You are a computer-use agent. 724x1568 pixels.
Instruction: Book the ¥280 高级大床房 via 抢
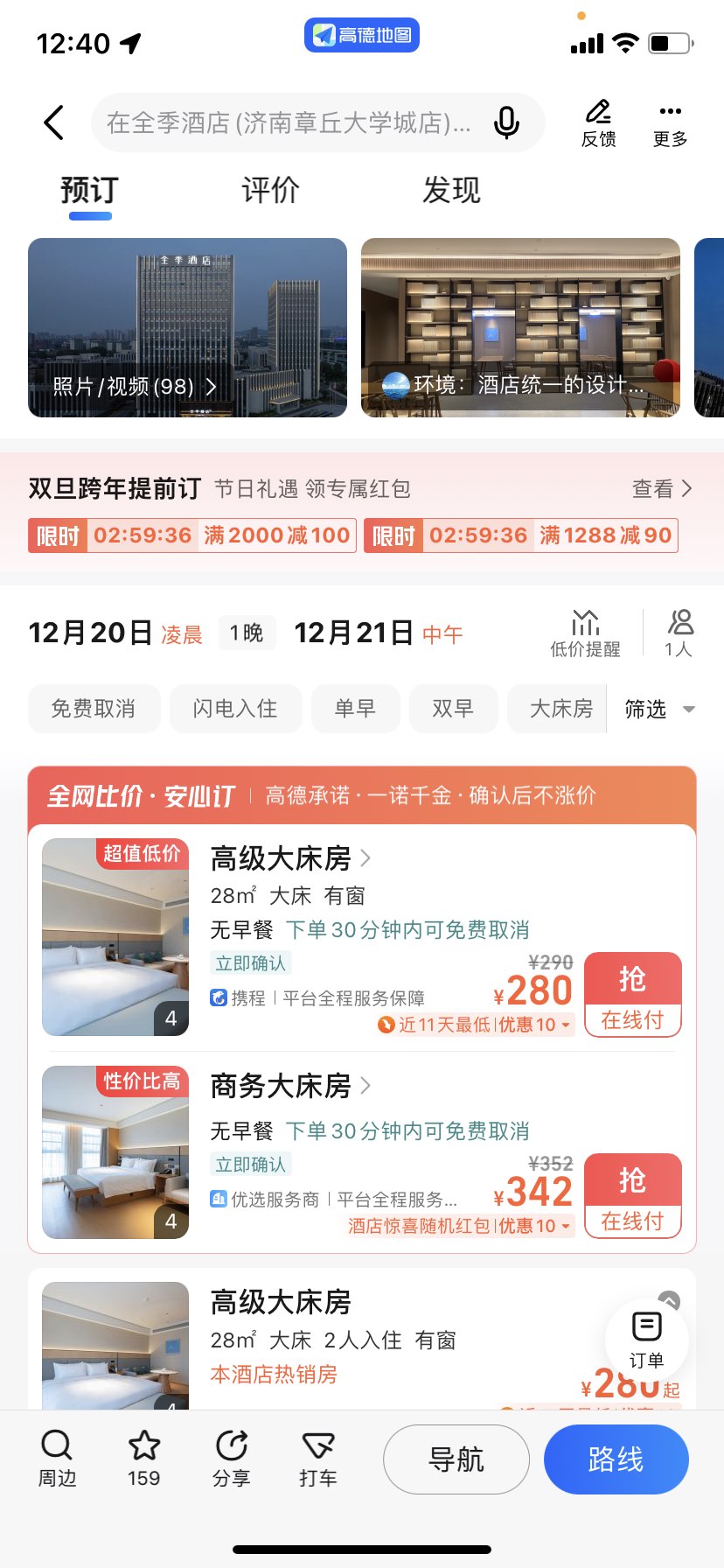tap(632, 994)
